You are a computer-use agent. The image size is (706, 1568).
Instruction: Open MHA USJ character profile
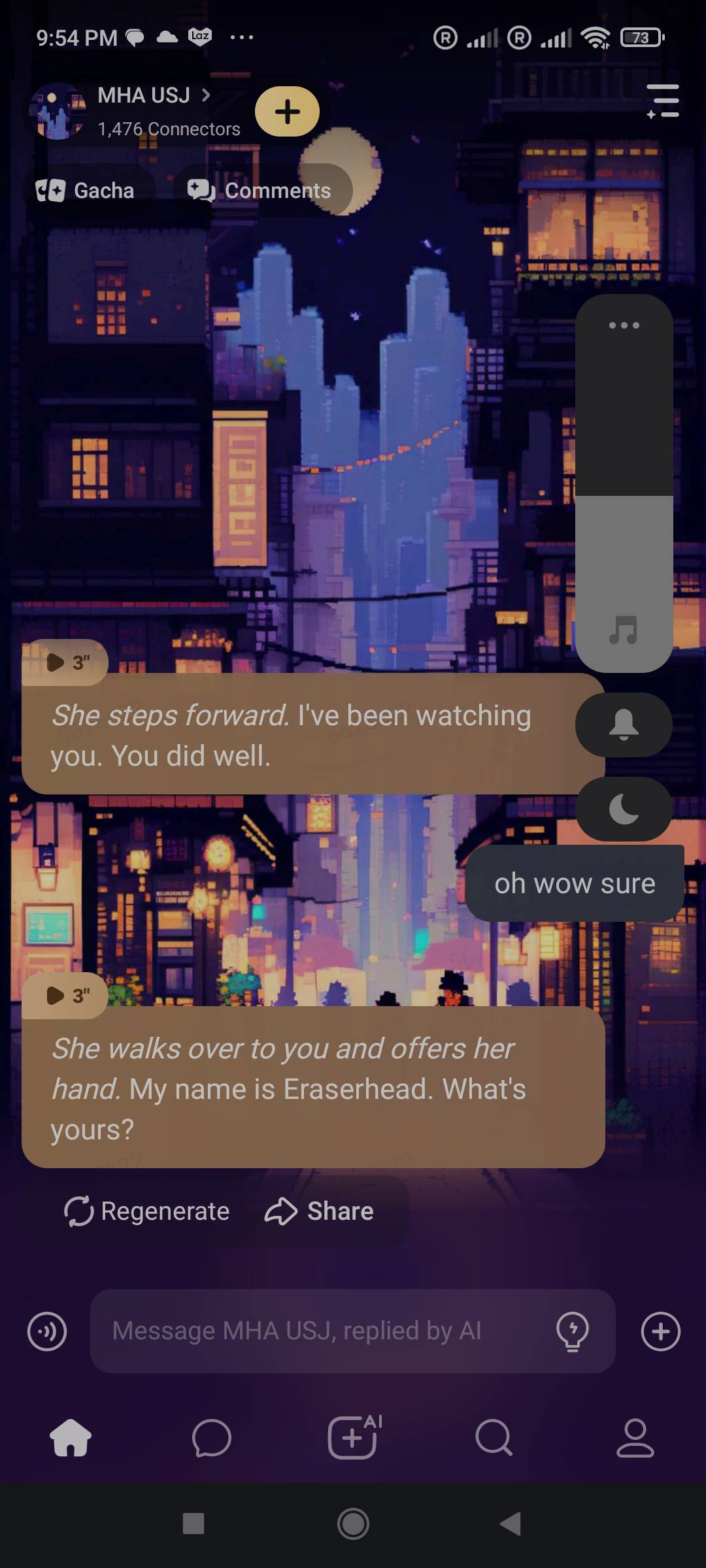click(x=144, y=97)
